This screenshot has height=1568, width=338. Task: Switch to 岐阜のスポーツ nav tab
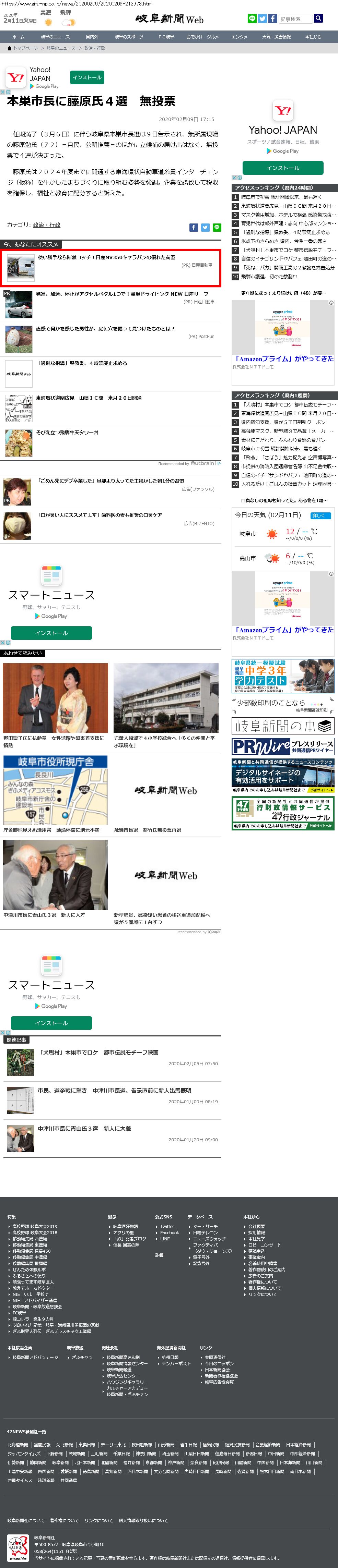click(x=129, y=37)
